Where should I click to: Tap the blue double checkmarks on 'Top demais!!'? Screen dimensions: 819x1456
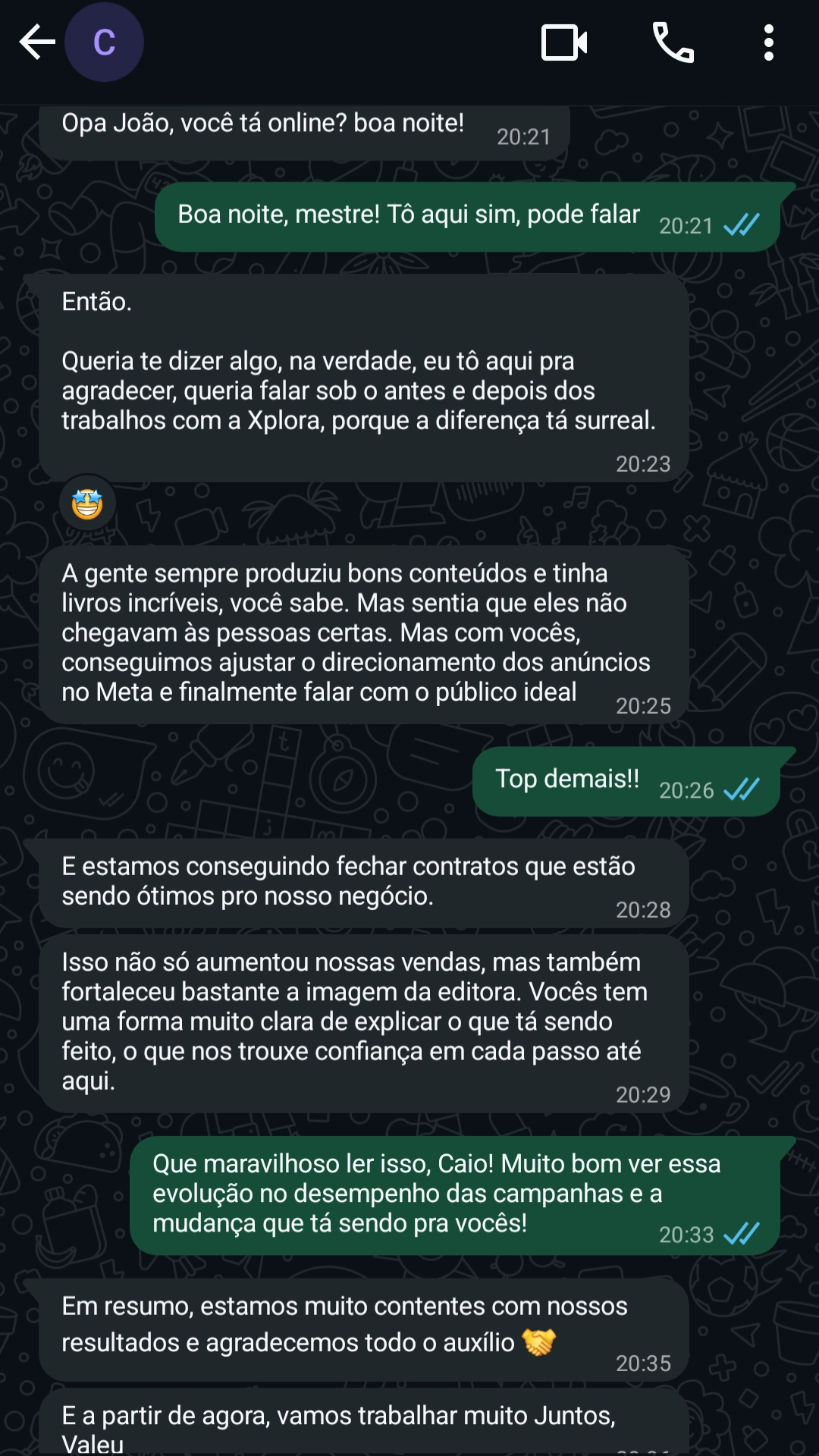pyautogui.click(x=742, y=789)
